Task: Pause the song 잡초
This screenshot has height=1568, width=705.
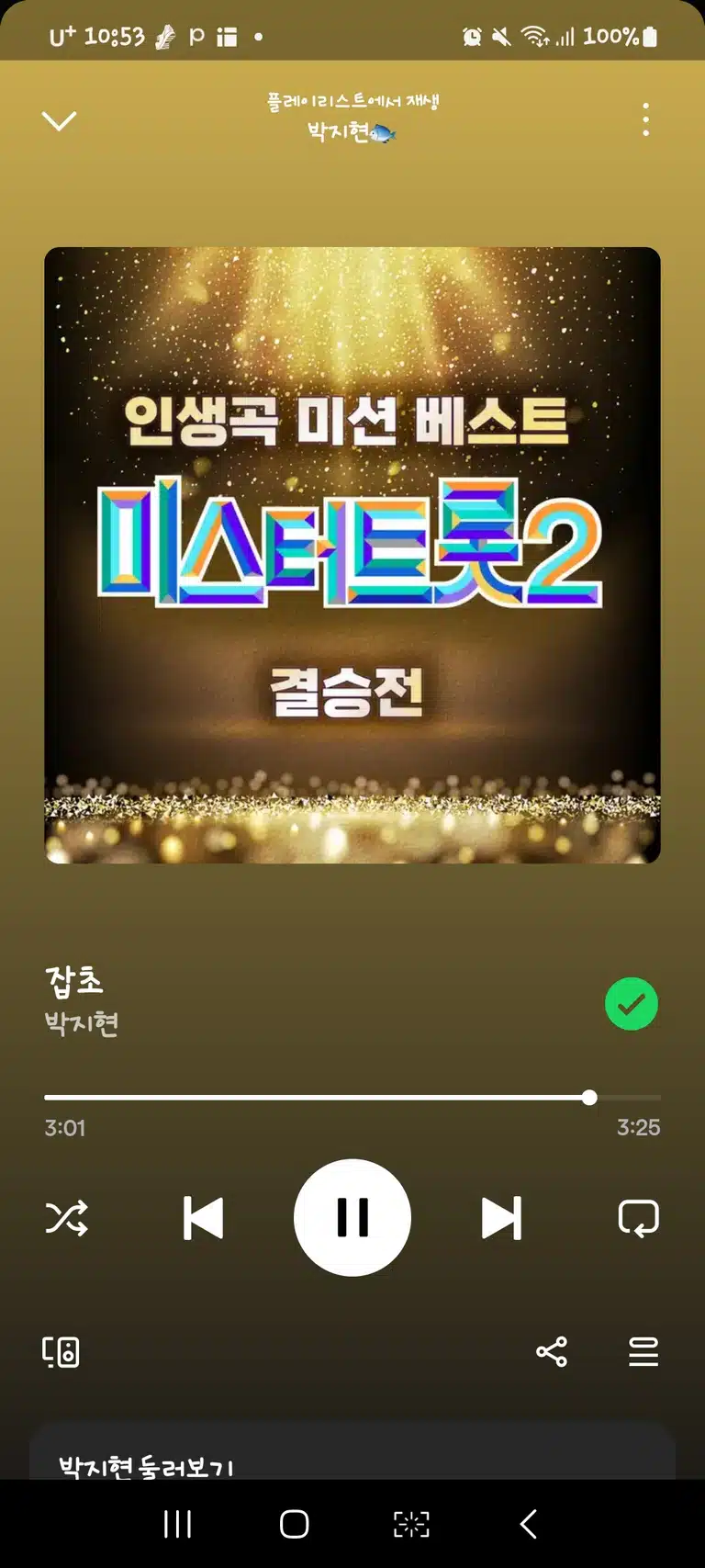Action: (x=352, y=1218)
